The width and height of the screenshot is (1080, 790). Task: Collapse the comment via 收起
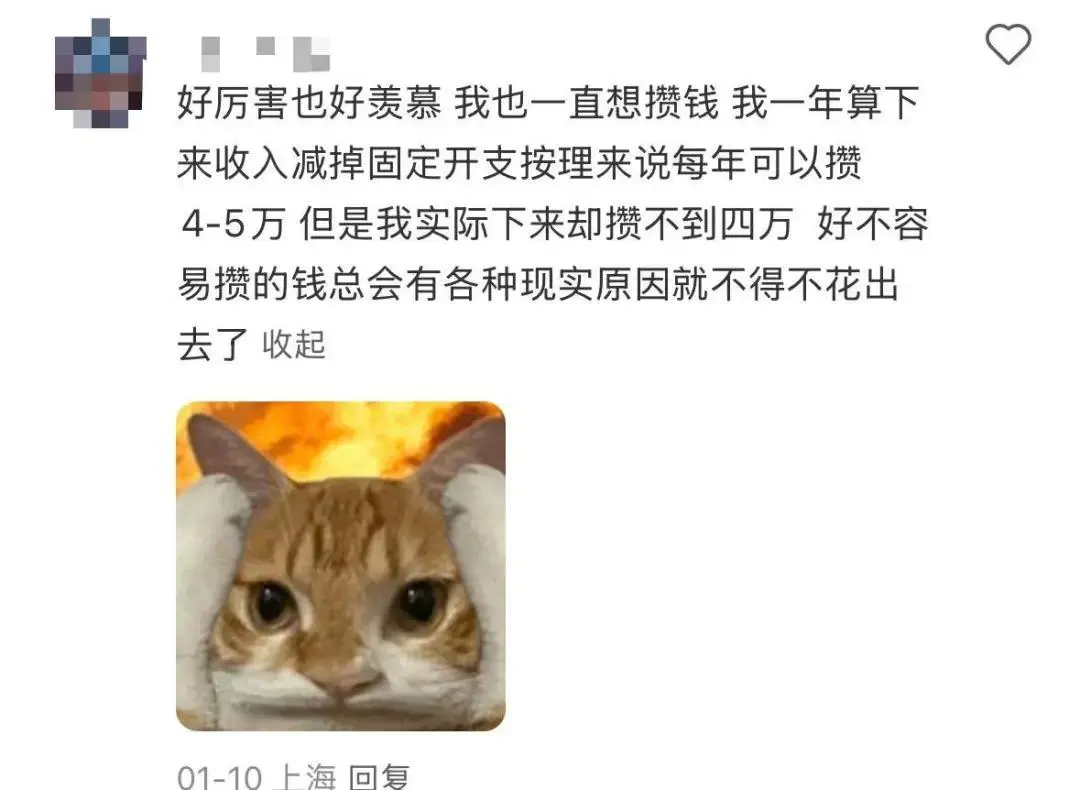pyautogui.click(x=294, y=344)
